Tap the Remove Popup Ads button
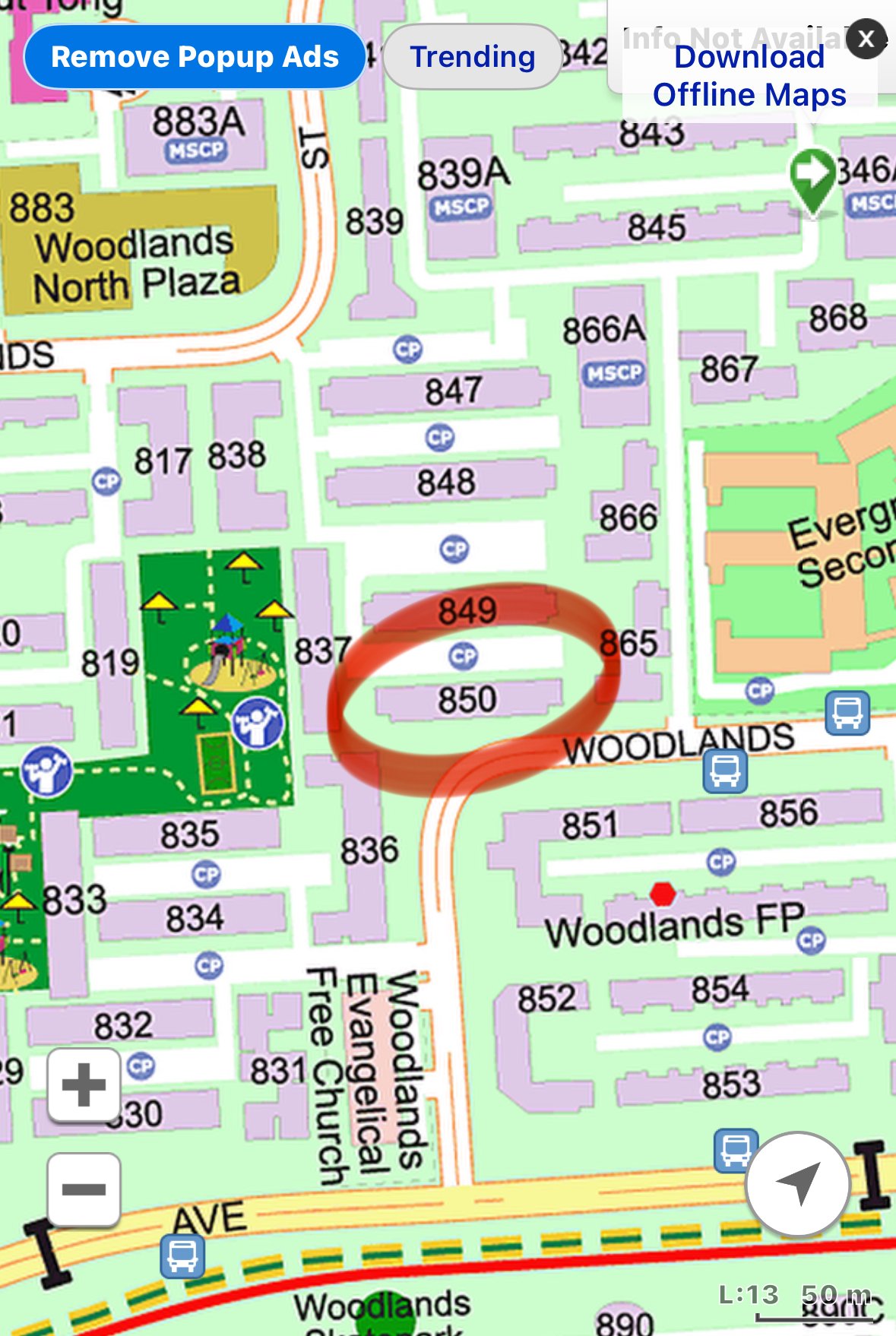Image resolution: width=896 pixels, height=1336 pixels. 195,57
